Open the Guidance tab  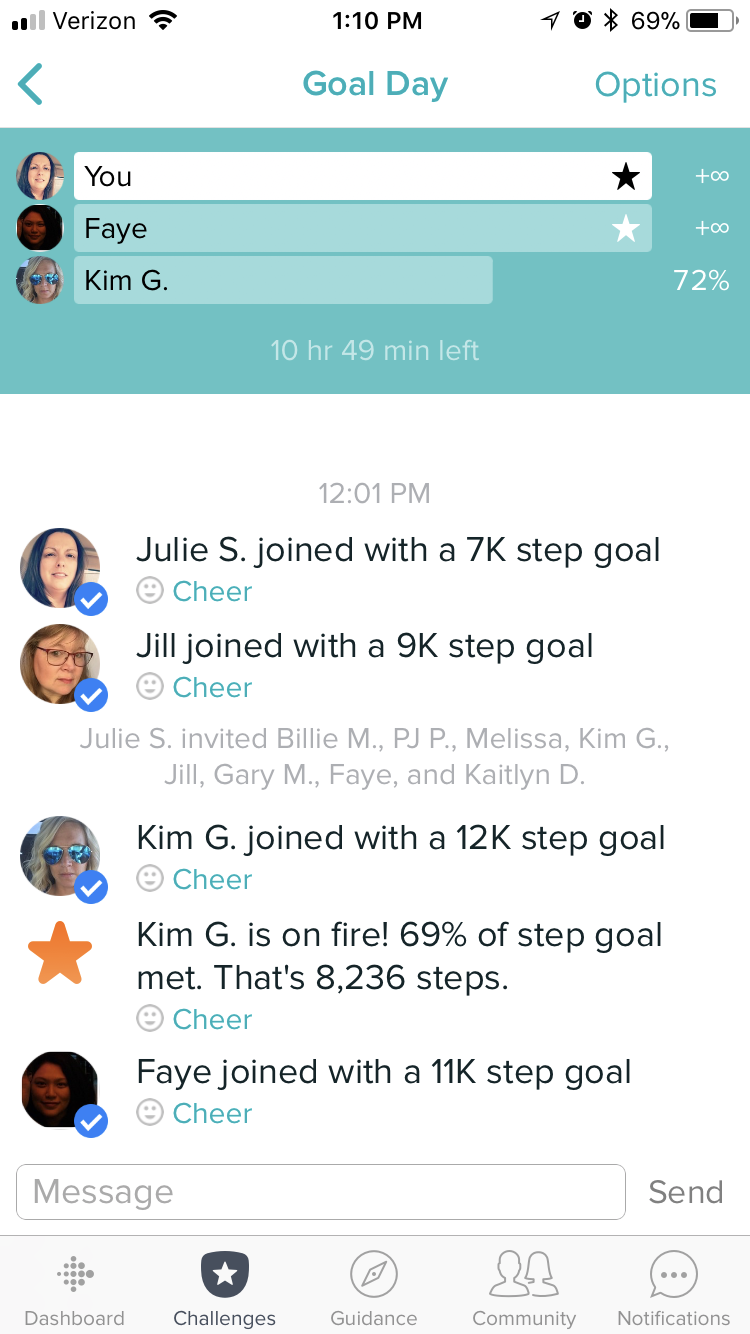point(374,1289)
